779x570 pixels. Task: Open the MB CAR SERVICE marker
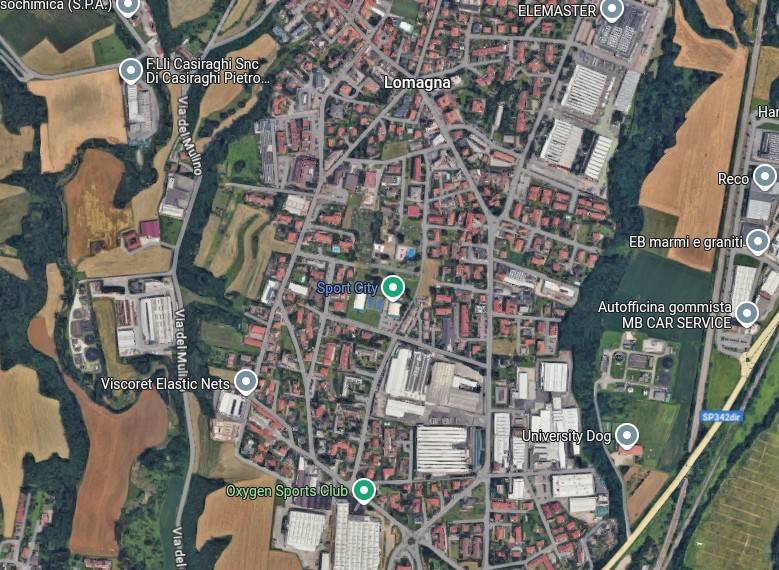click(x=746, y=314)
